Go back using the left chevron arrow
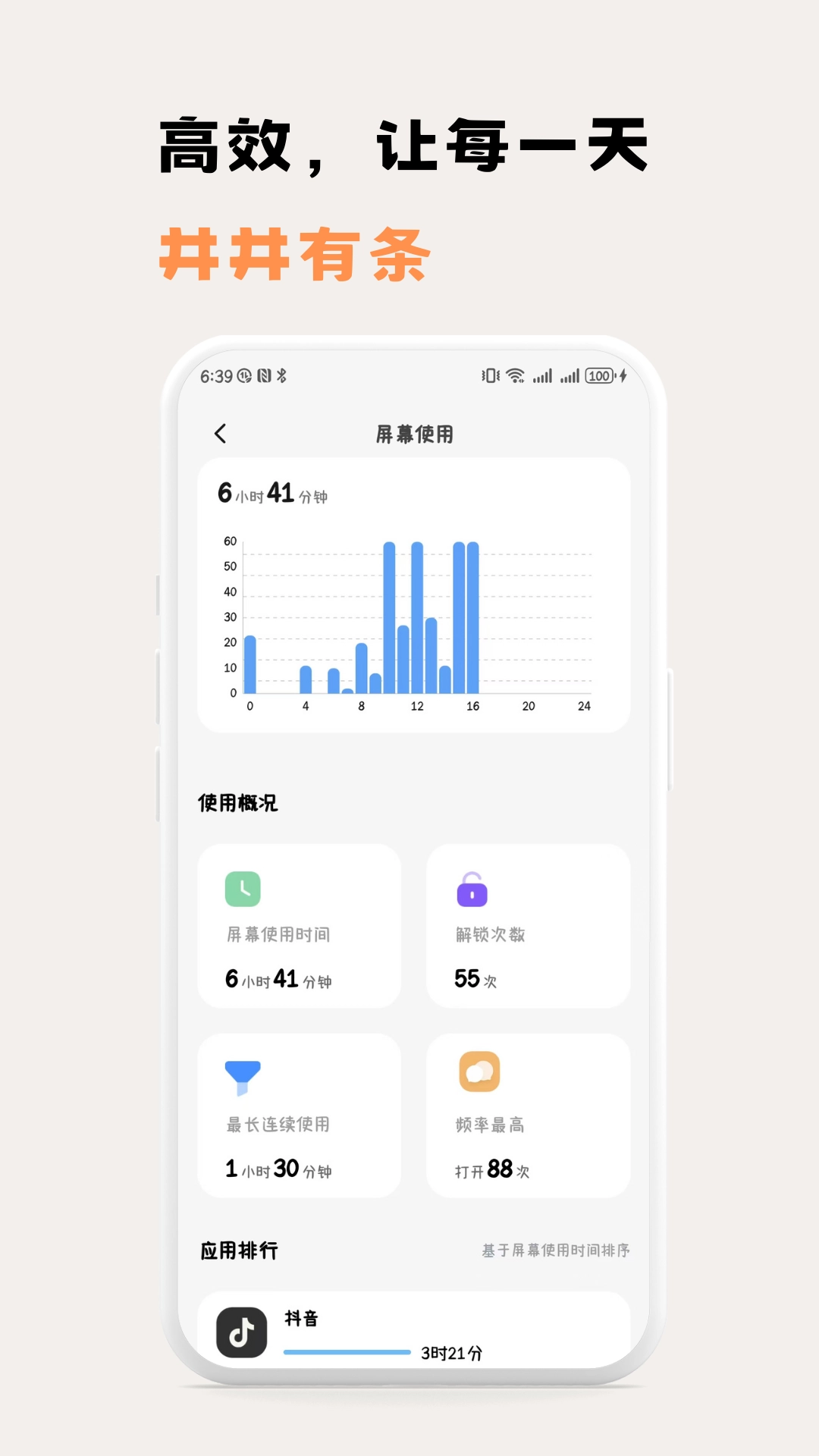819x1456 pixels. point(221,431)
